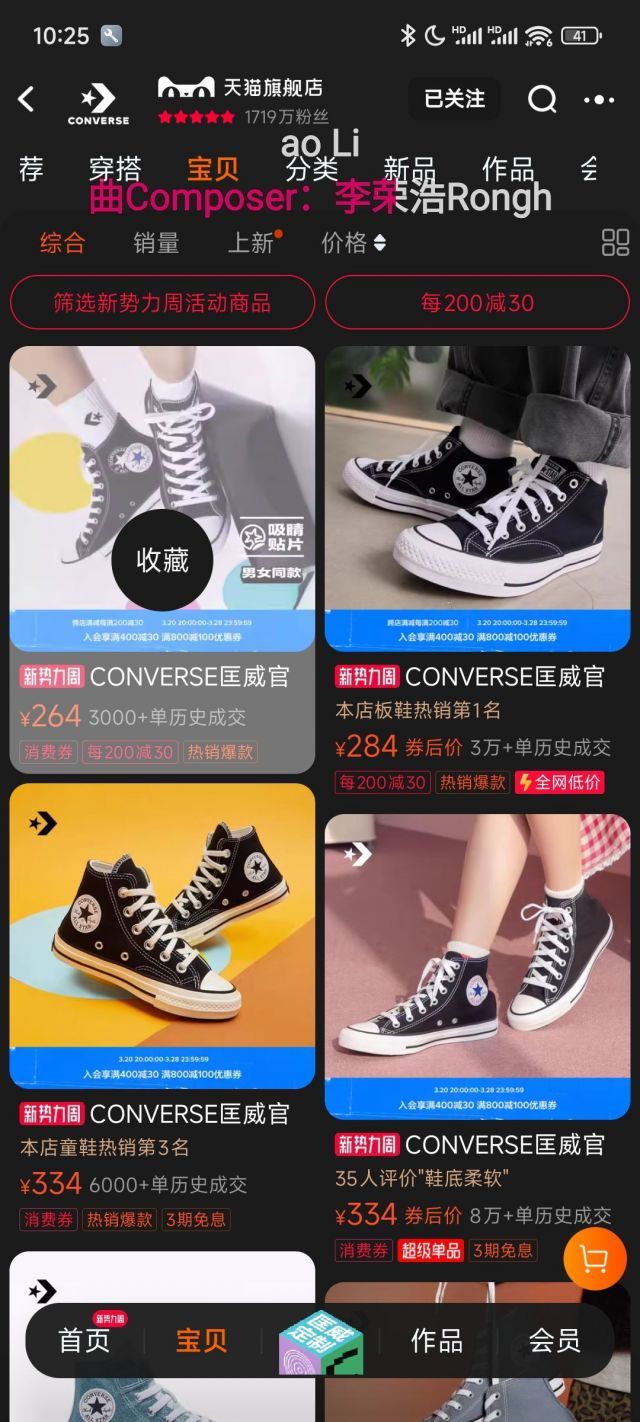Screen dimensions: 640x1422
Task: Sort products by 上新
Action: tap(252, 243)
